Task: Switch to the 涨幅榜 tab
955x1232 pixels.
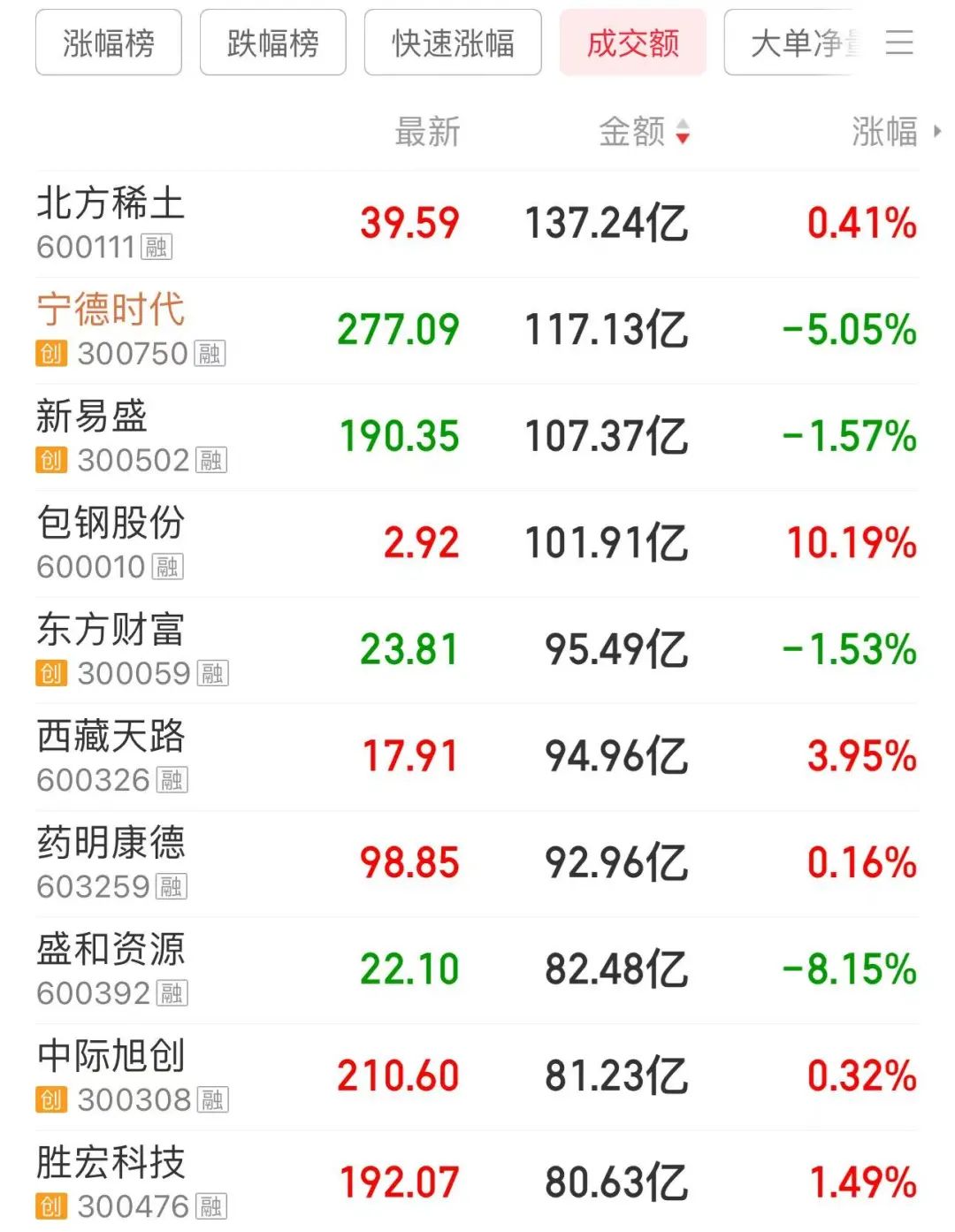Action: (108, 43)
